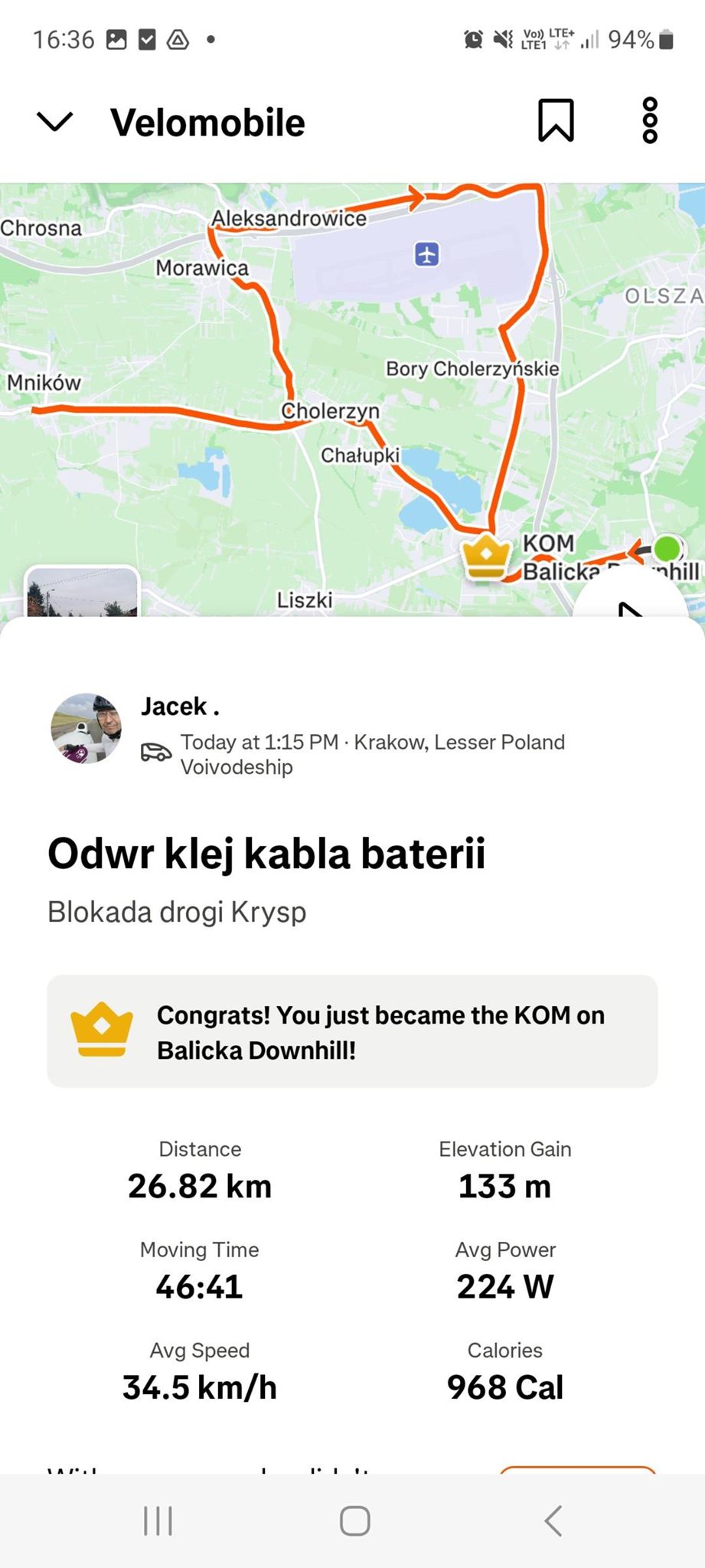Open Jacek's profile picture
The width and height of the screenshot is (705, 1568).
pyautogui.click(x=86, y=729)
